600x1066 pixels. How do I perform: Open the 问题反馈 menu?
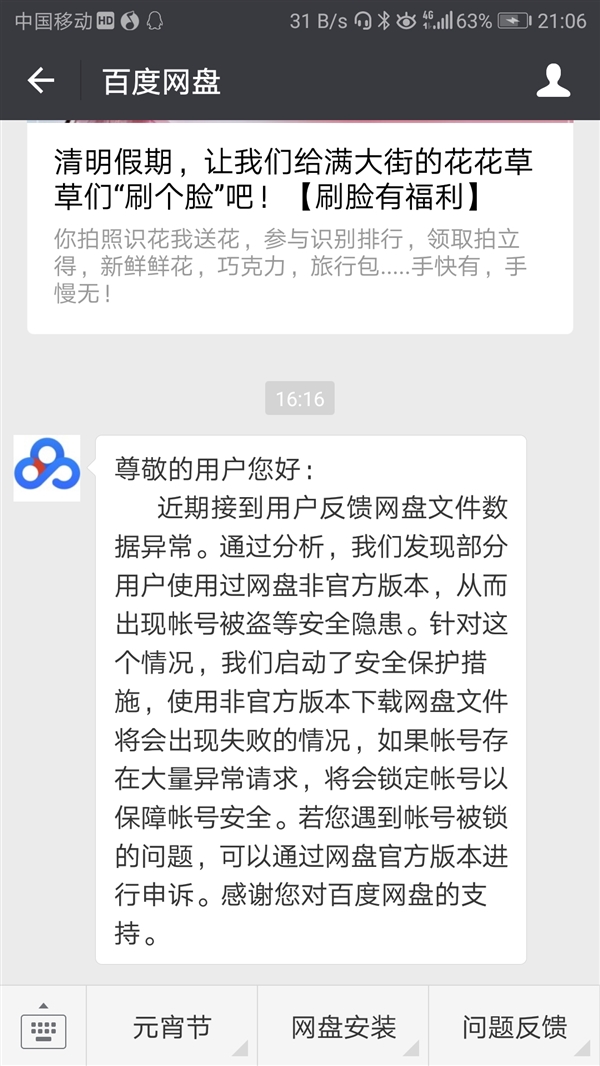514,1027
